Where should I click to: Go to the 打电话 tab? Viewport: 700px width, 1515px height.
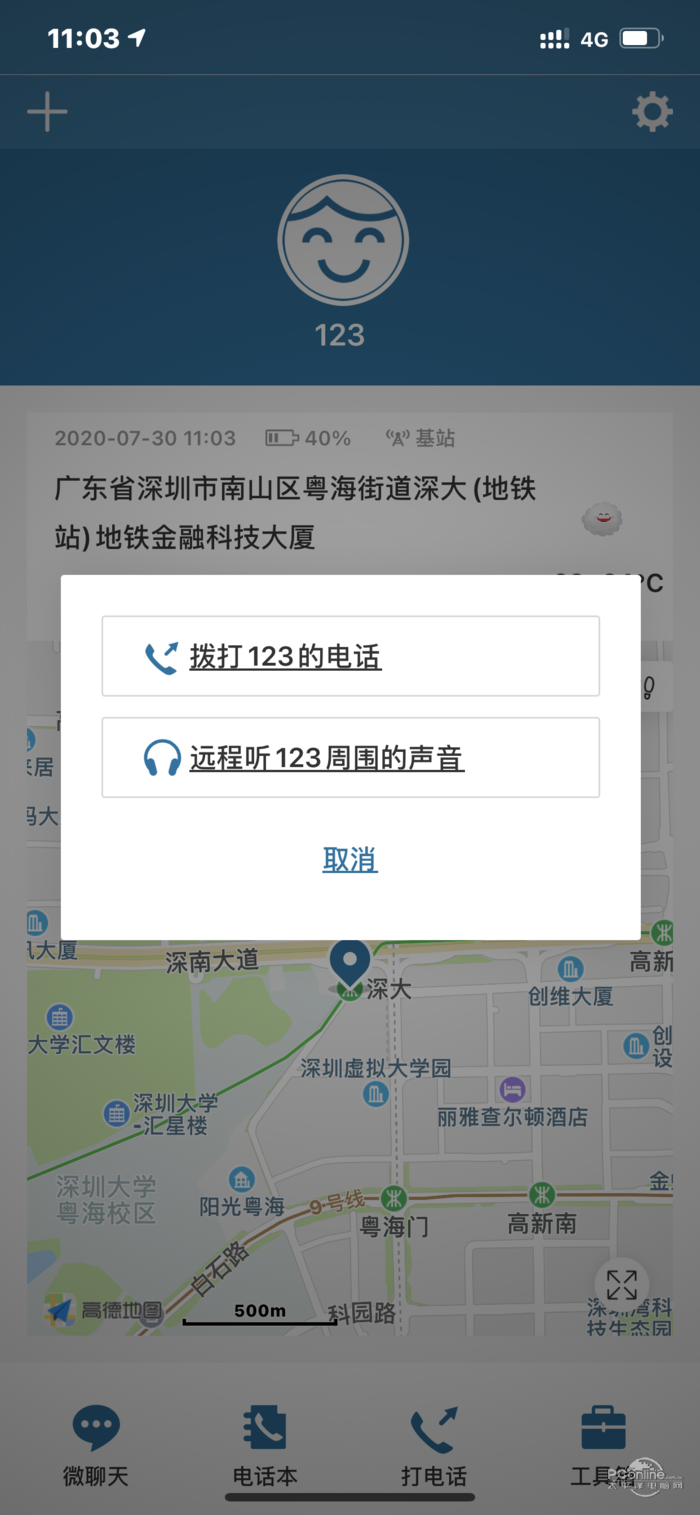434,1445
